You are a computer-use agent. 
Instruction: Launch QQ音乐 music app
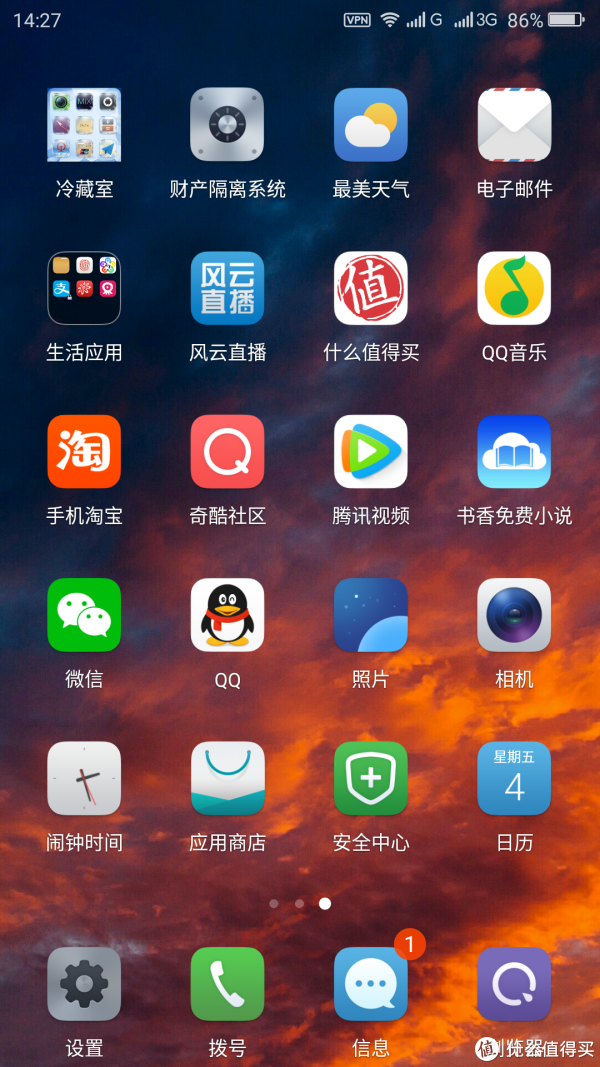point(514,289)
